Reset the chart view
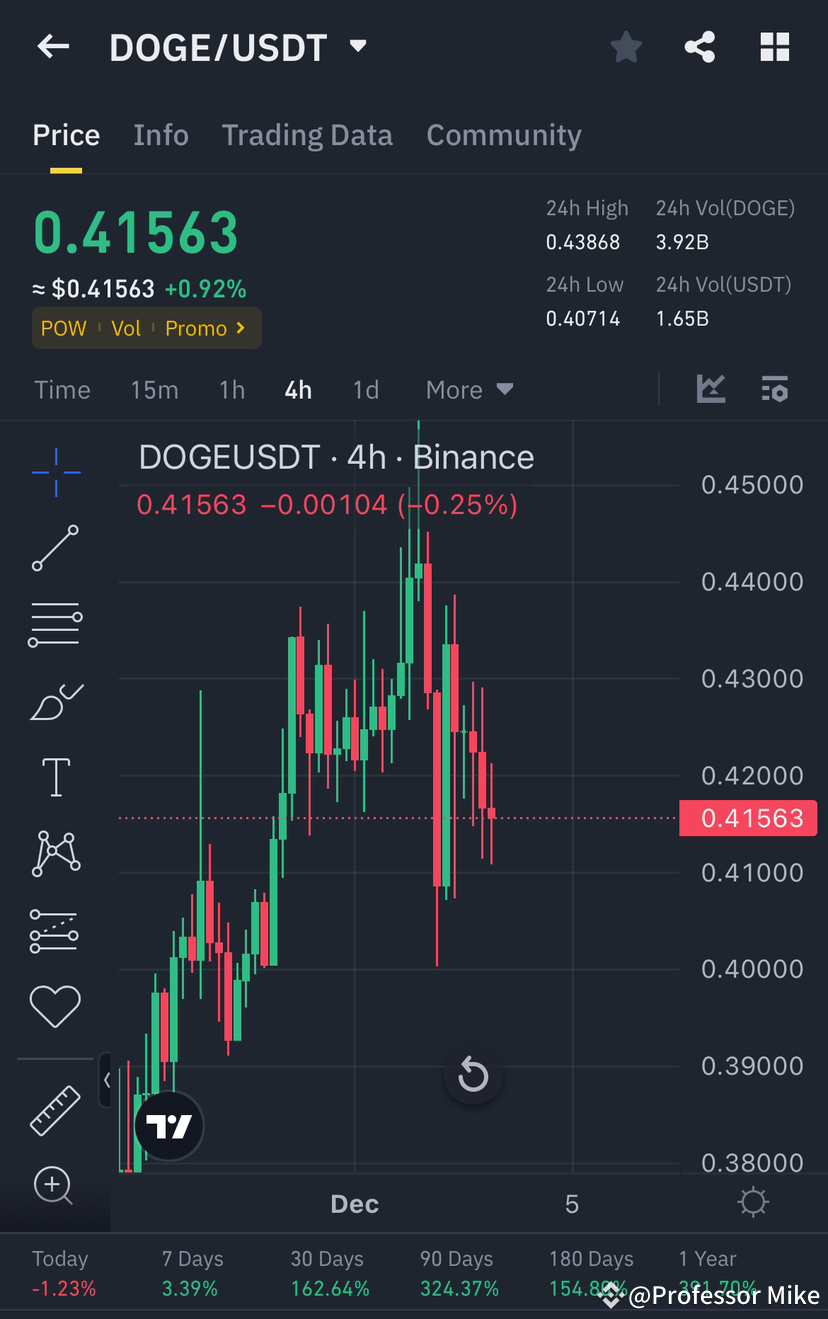828x1319 pixels. tap(472, 1075)
